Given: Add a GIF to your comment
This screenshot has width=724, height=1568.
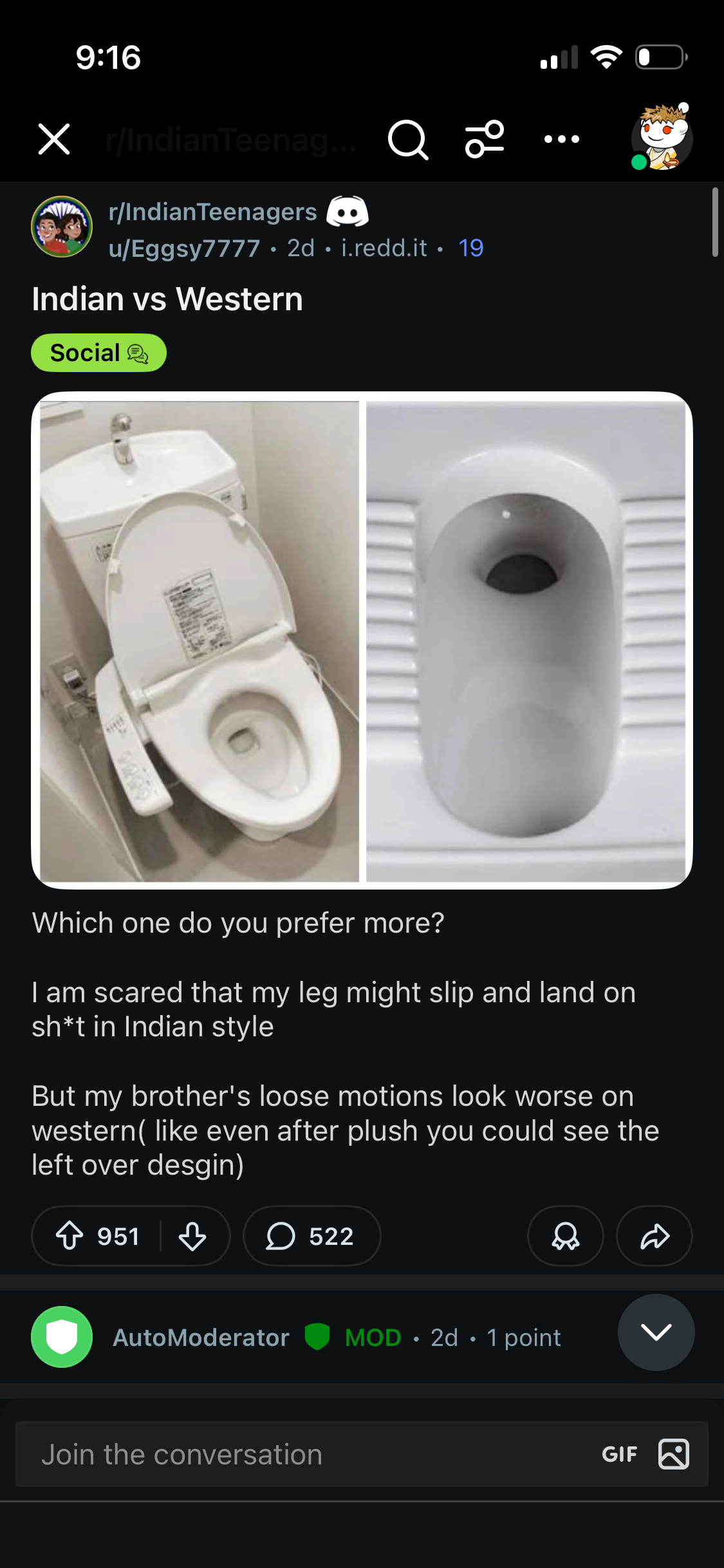Looking at the screenshot, I should click(619, 1455).
